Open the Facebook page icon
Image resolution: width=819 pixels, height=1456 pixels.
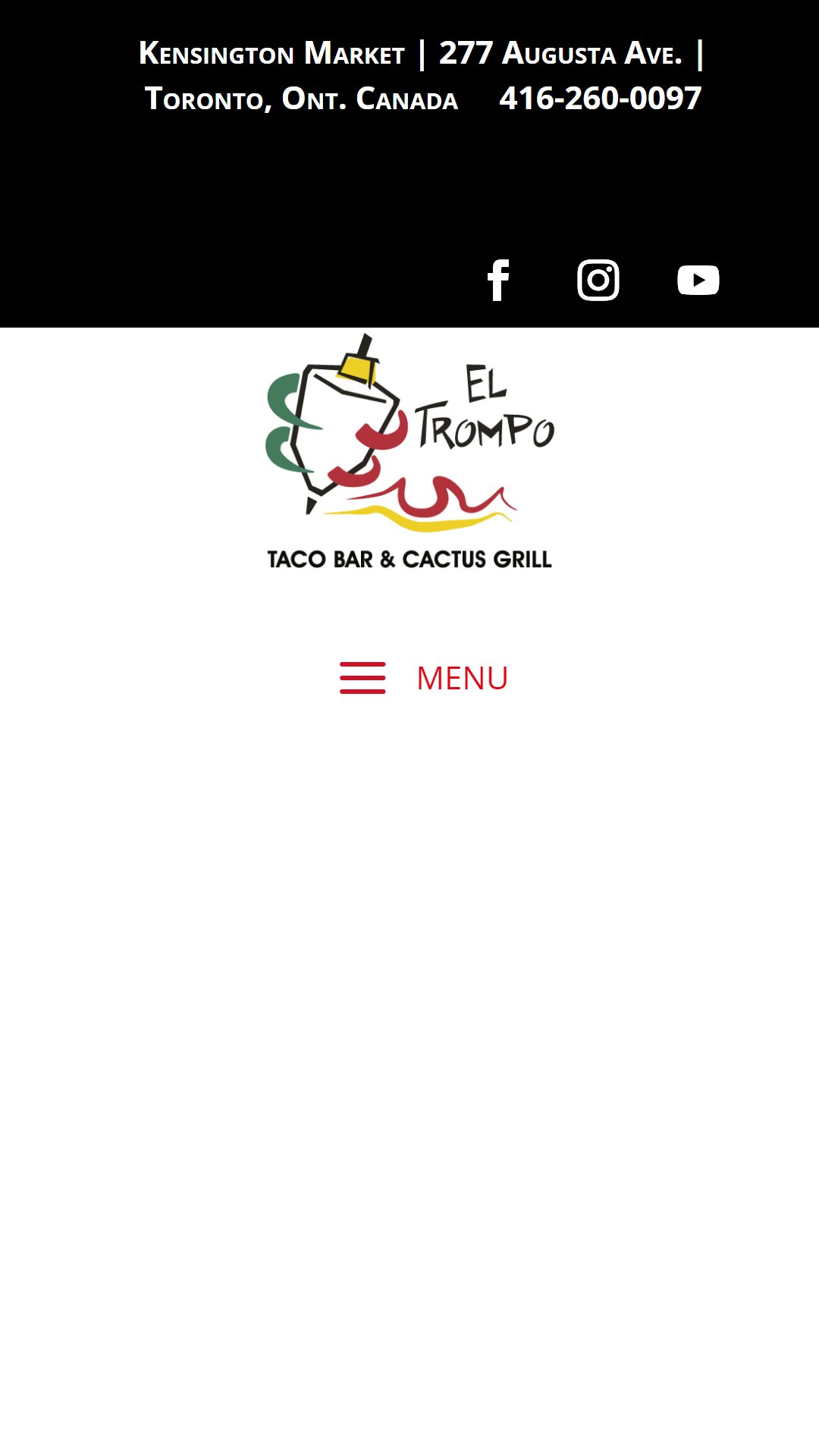(x=498, y=280)
